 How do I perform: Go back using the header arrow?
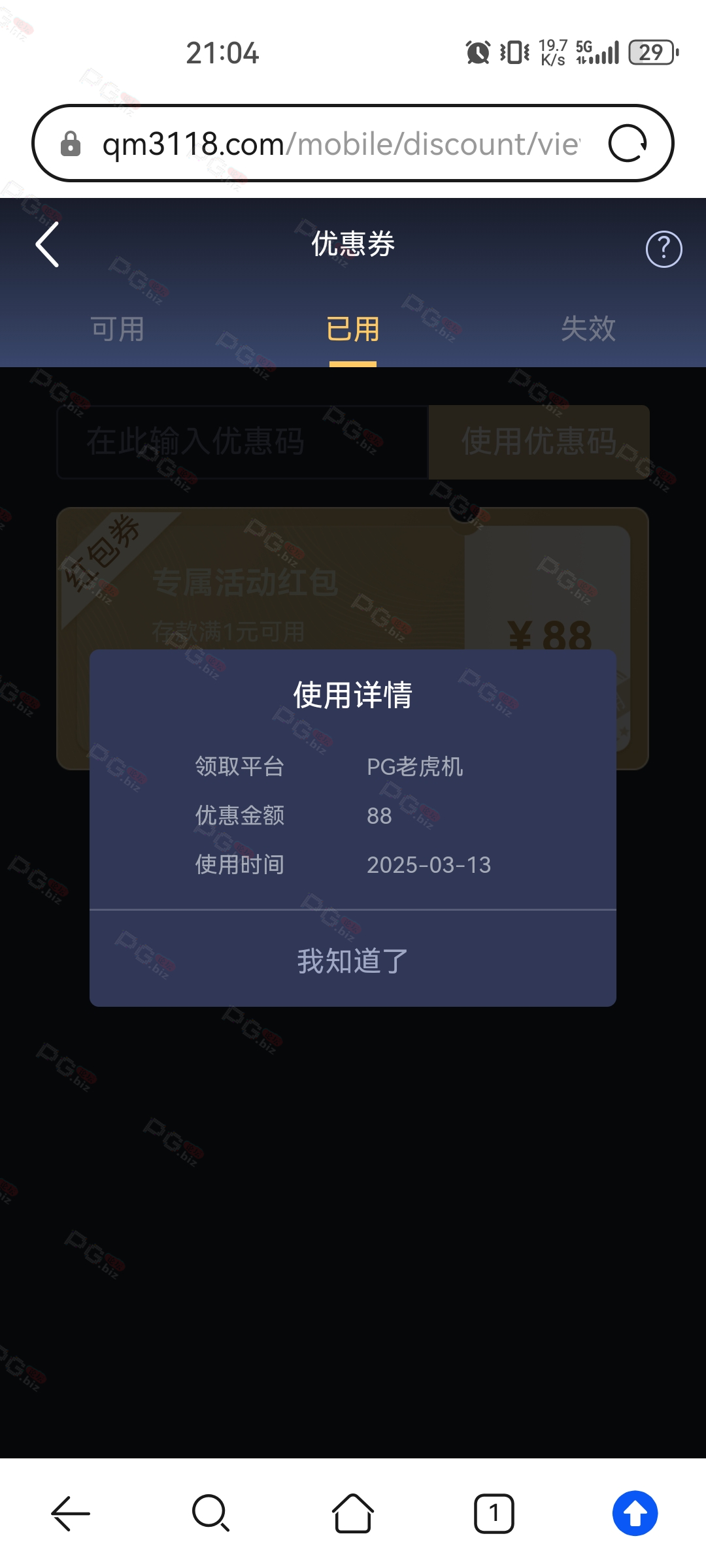tap(48, 244)
